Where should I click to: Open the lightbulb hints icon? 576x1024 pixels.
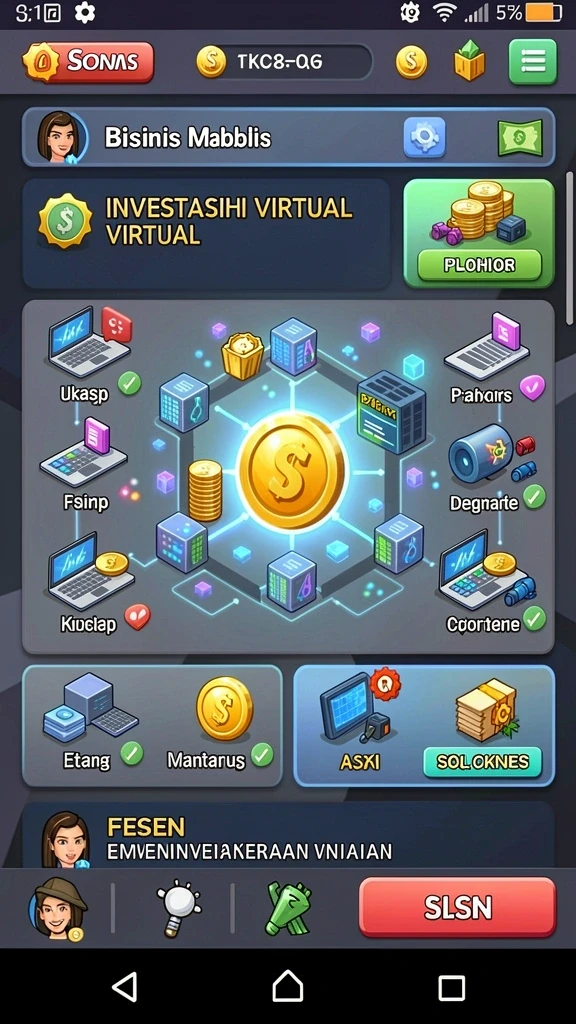pyautogui.click(x=178, y=907)
